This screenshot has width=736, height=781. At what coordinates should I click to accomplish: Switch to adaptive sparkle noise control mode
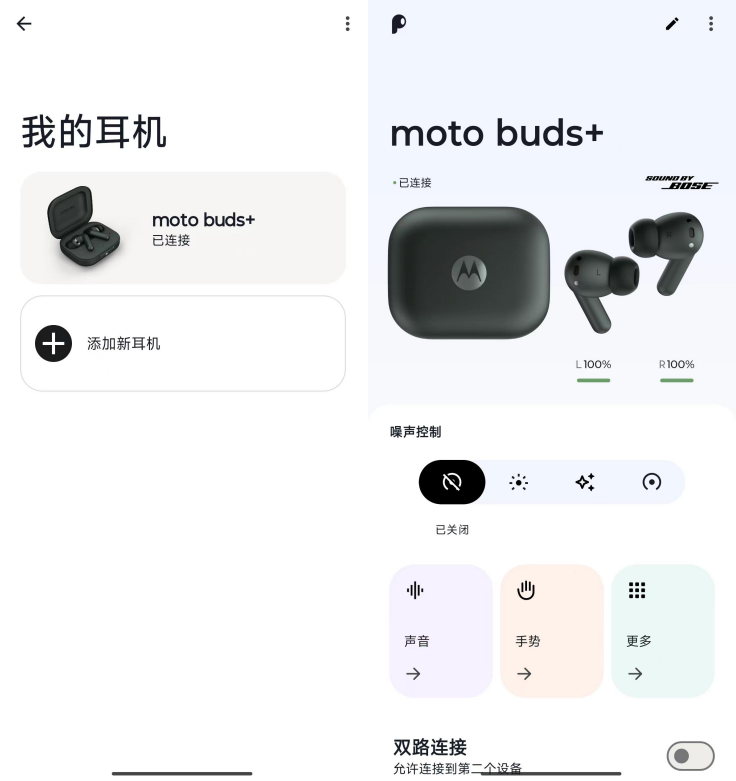click(585, 482)
